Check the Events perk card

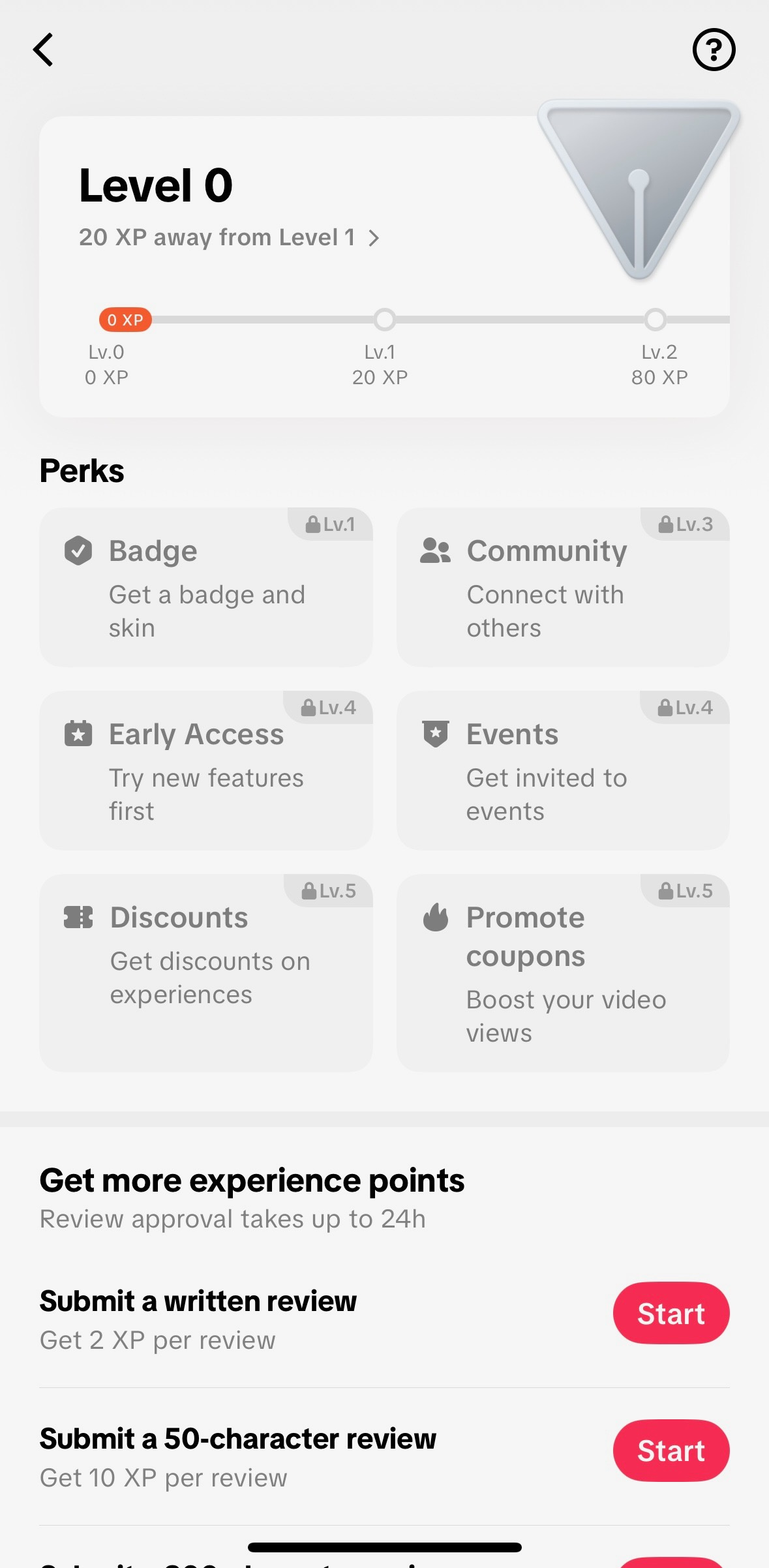tap(562, 770)
